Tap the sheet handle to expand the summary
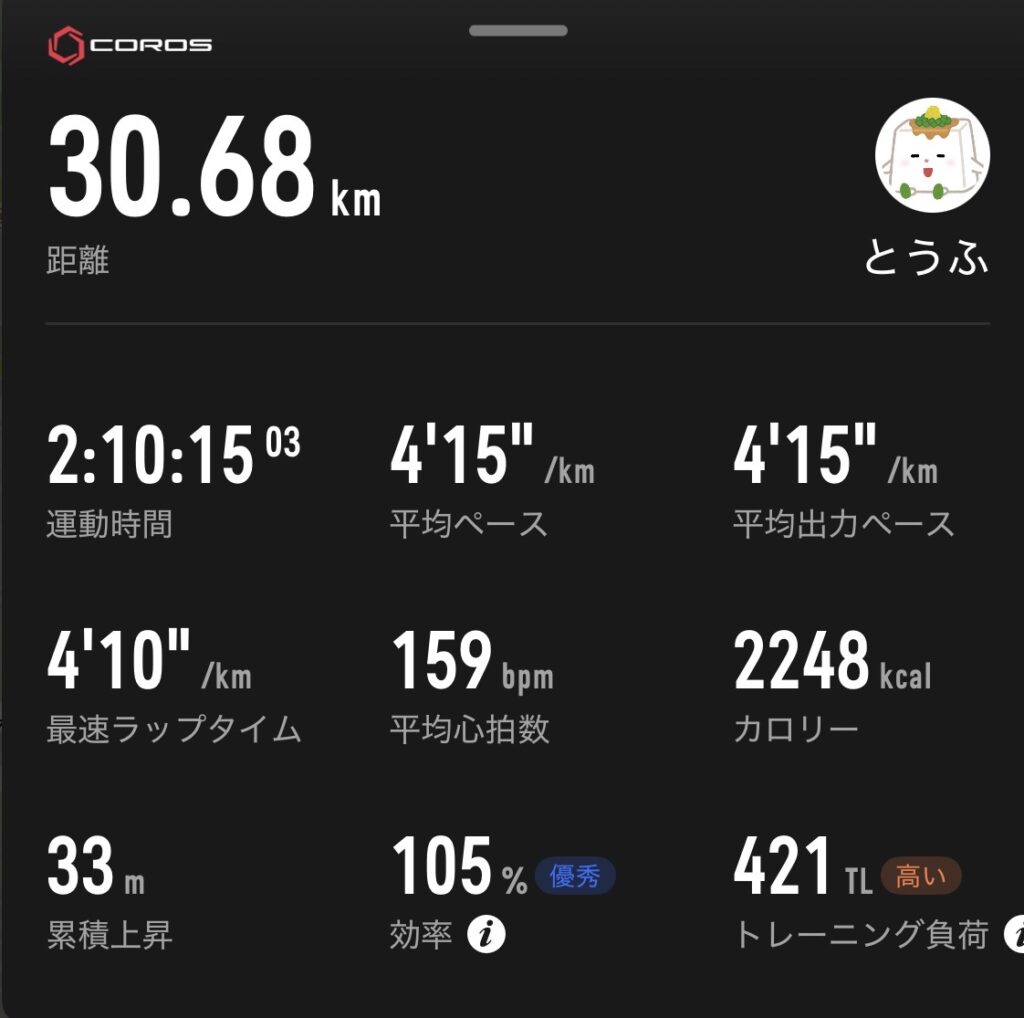Image resolution: width=1024 pixels, height=1018 pixels. (x=518, y=31)
